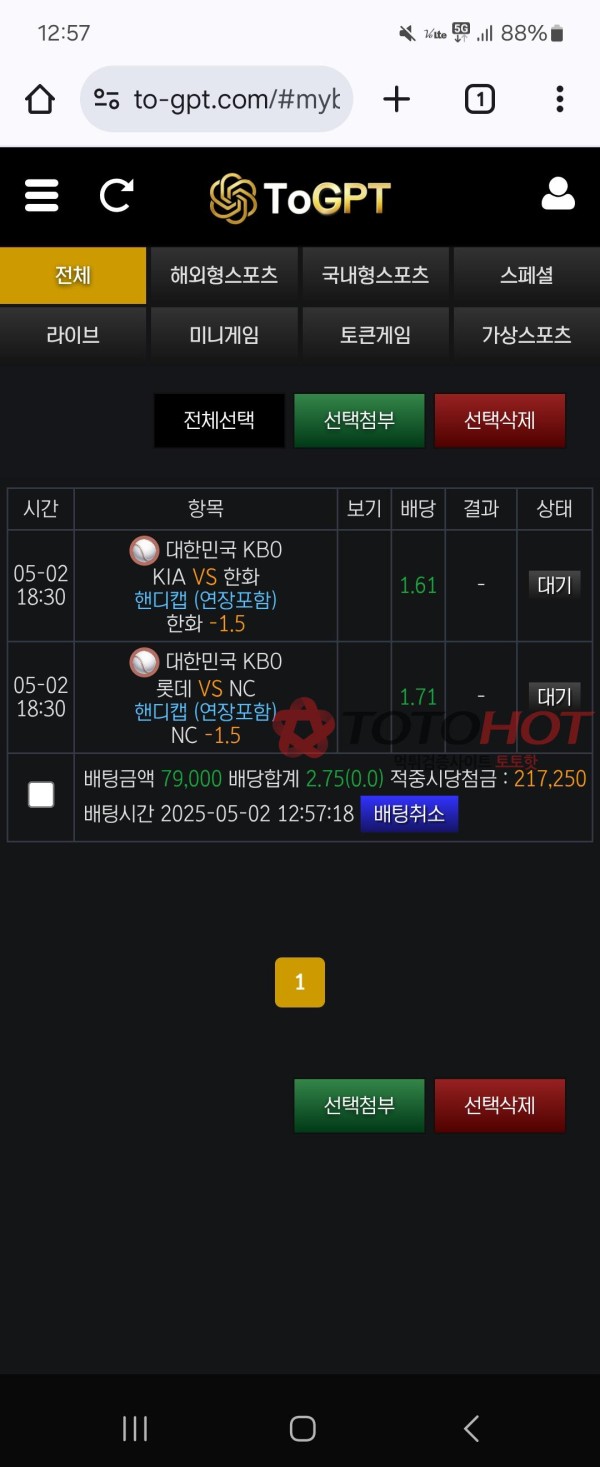Tap the refresh icon in the header
This screenshot has width=600, height=1467.
click(x=116, y=195)
